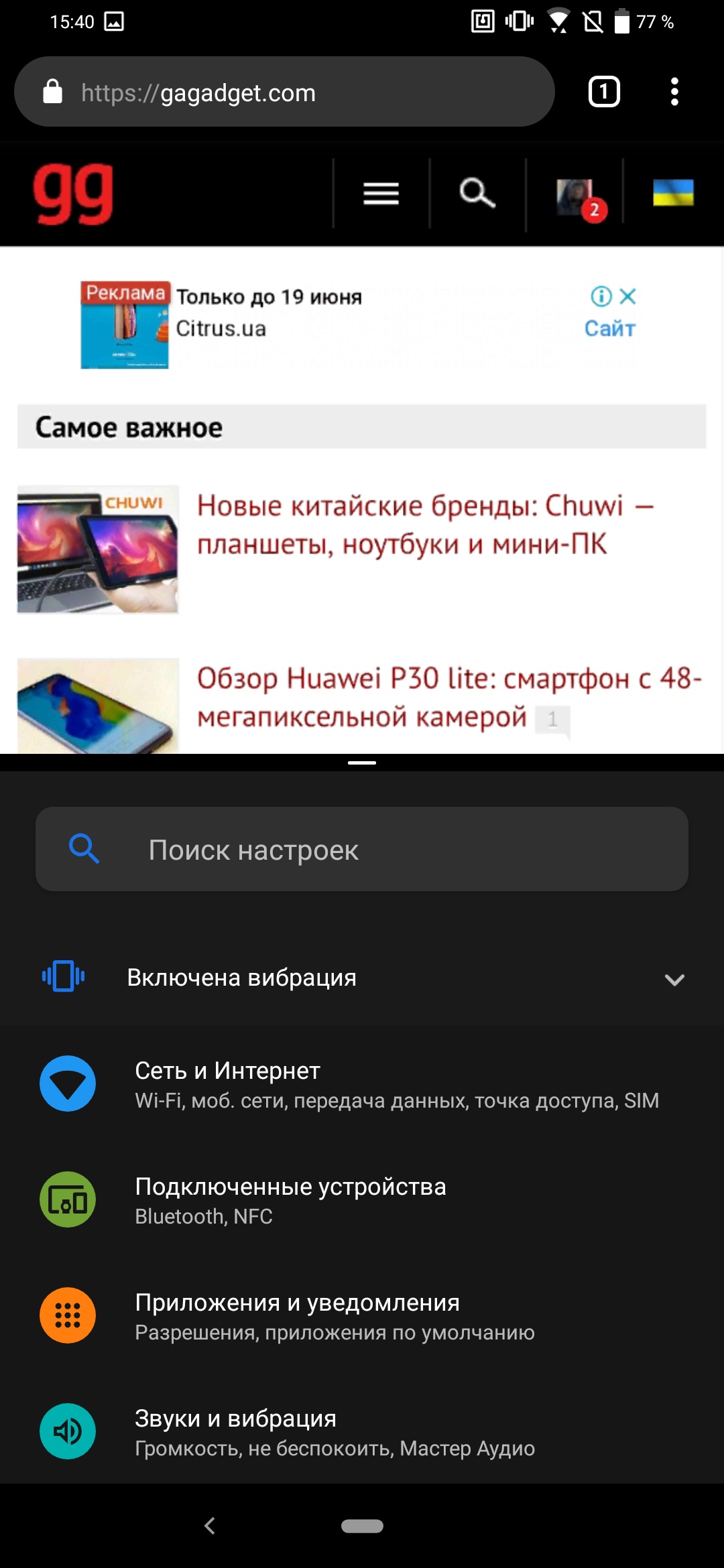
Task: Close the Citrus.ua ad banner
Action: point(628,296)
